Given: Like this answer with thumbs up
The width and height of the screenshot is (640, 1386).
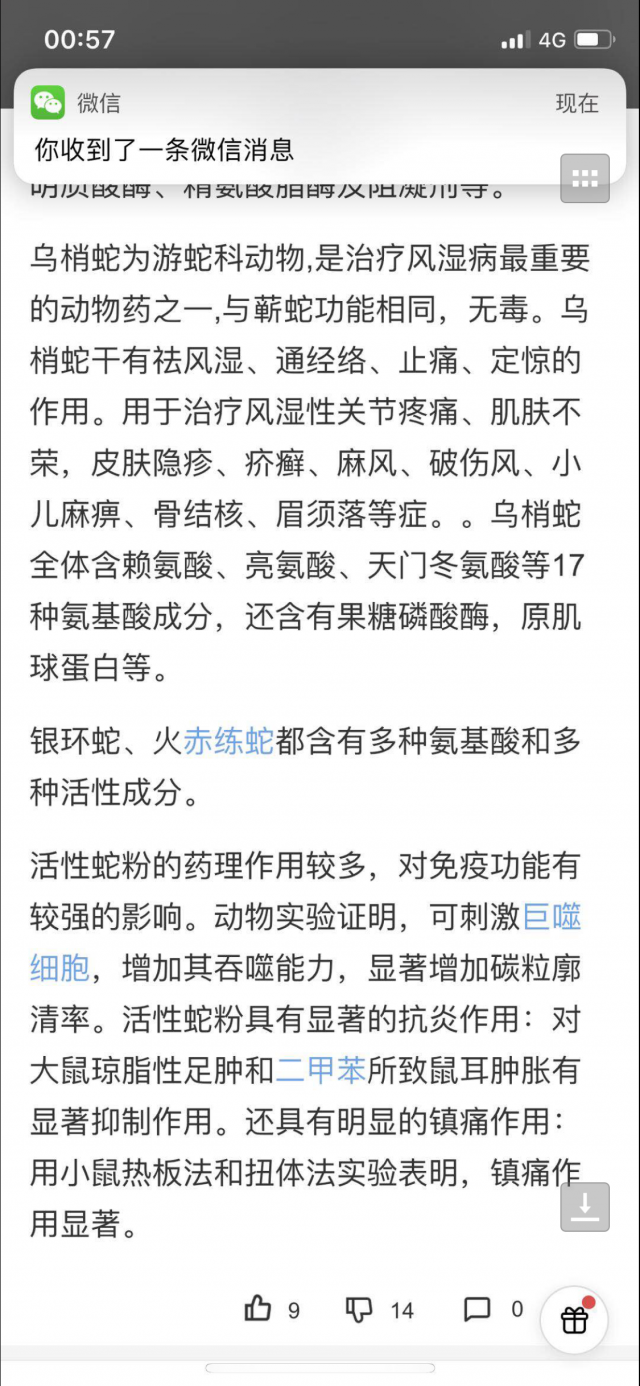Looking at the screenshot, I should pyautogui.click(x=259, y=1308).
